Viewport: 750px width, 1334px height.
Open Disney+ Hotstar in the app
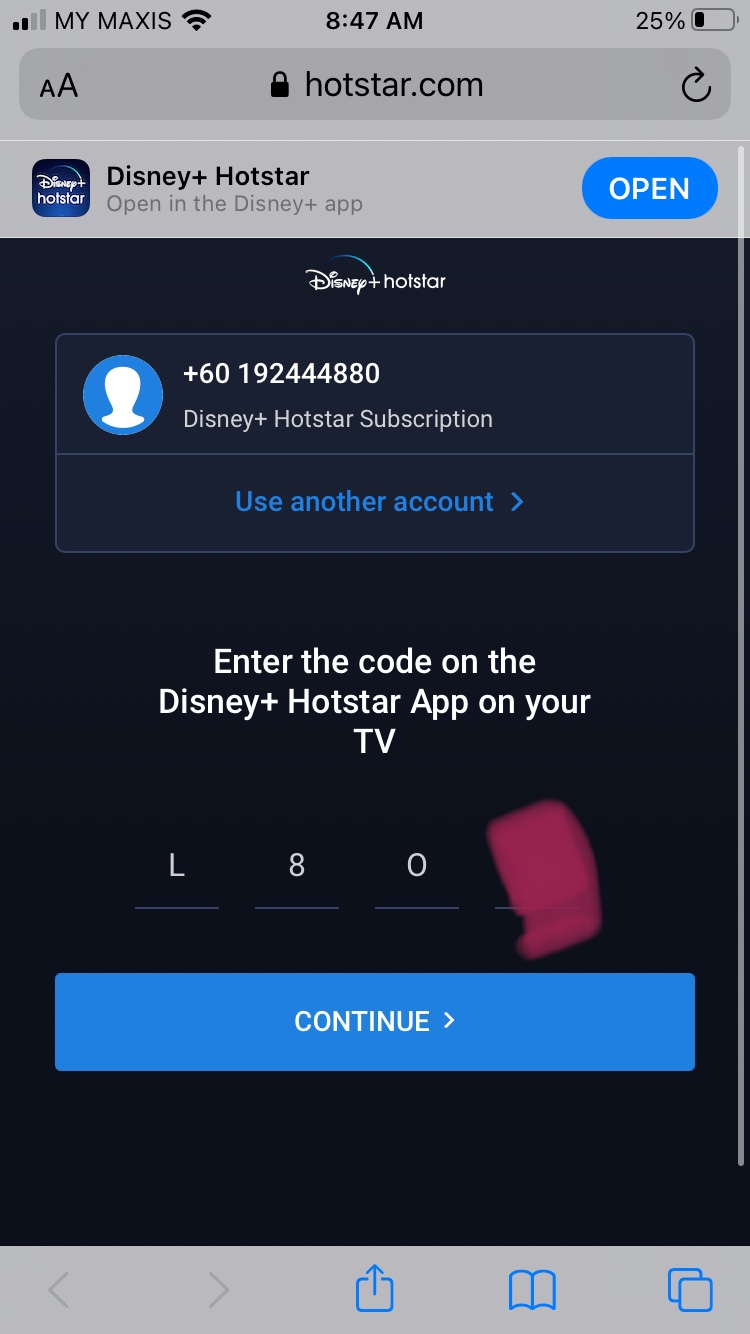649,188
